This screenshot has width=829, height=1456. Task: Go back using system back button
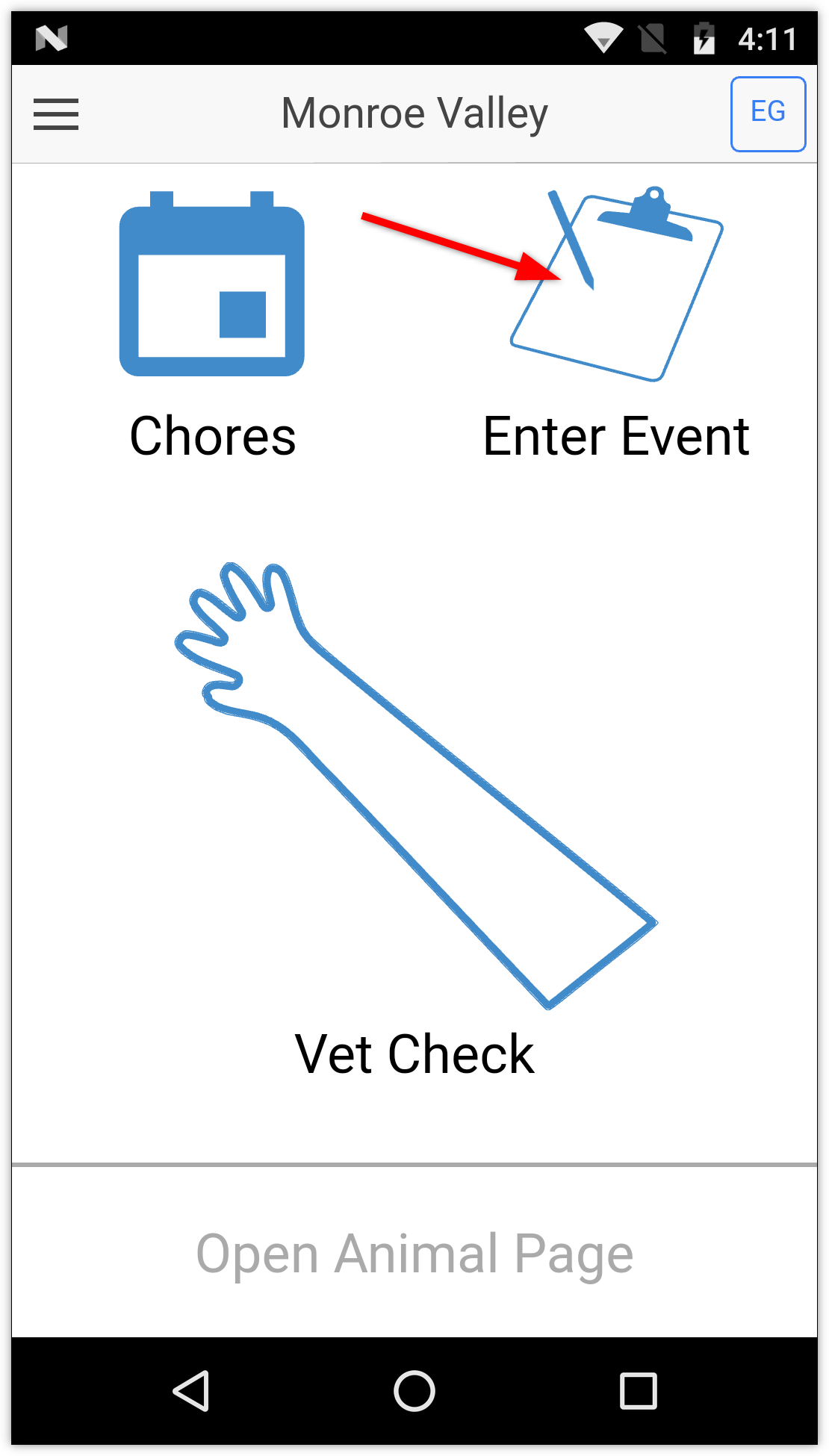point(191,1390)
